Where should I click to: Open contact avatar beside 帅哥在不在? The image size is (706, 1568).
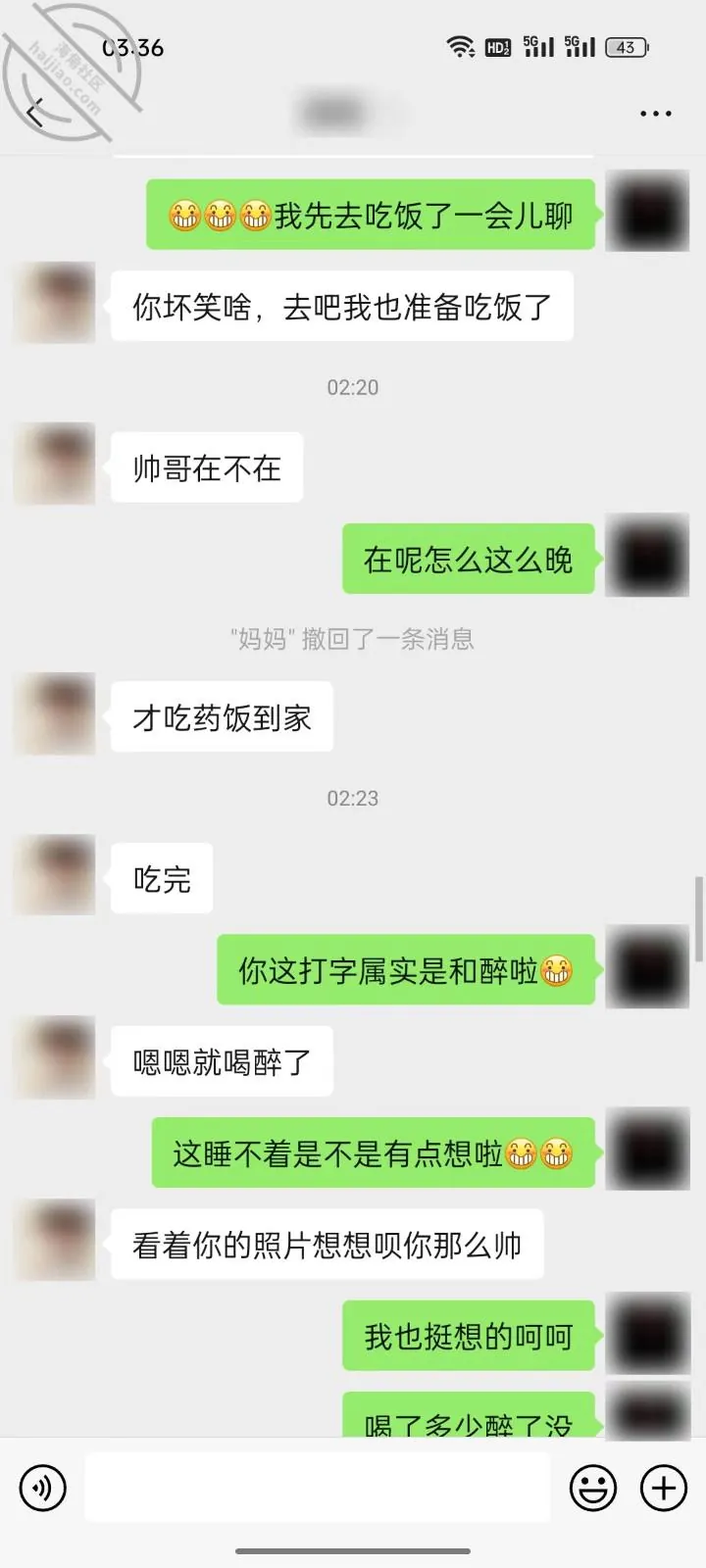point(54,465)
